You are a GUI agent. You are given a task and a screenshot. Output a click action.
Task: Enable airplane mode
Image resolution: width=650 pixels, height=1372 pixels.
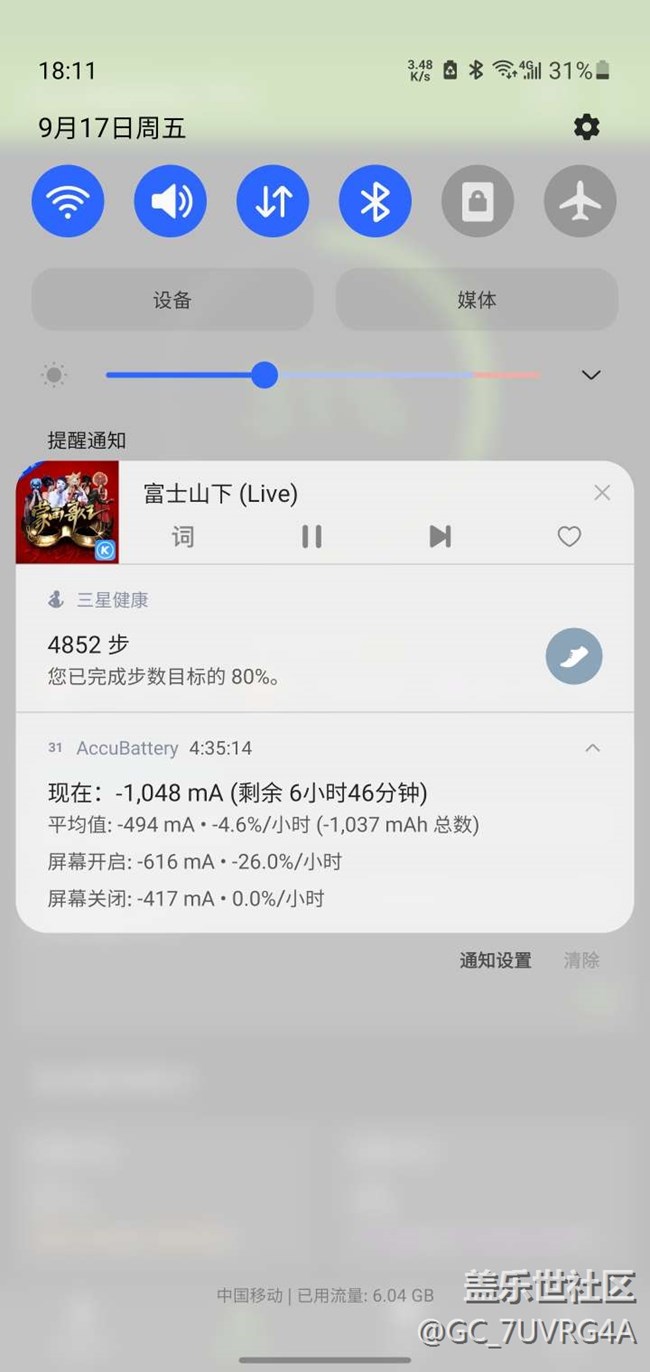(580, 202)
